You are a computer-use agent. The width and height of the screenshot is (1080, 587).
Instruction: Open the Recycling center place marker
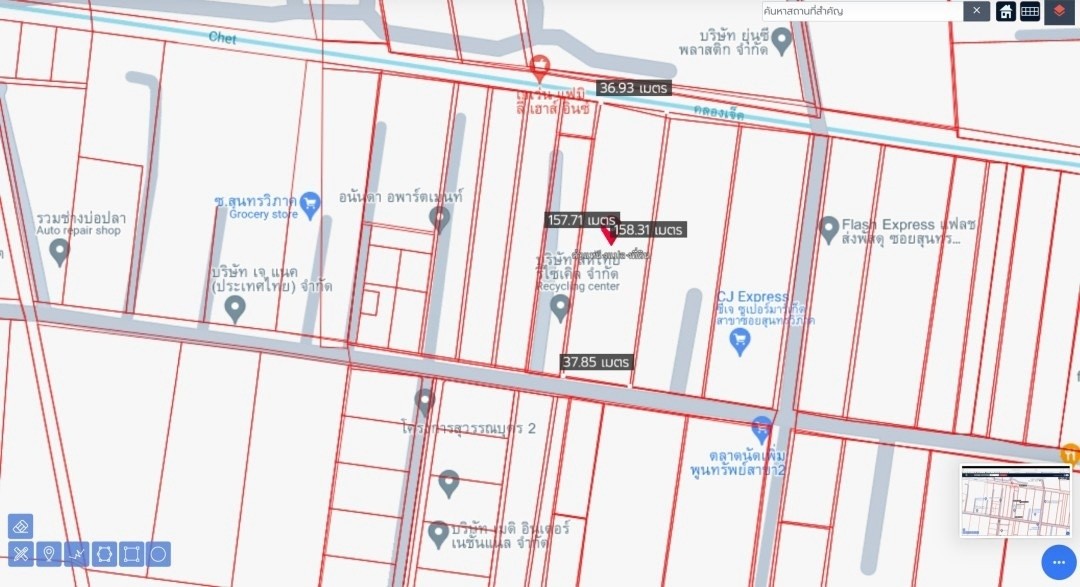coord(560,308)
